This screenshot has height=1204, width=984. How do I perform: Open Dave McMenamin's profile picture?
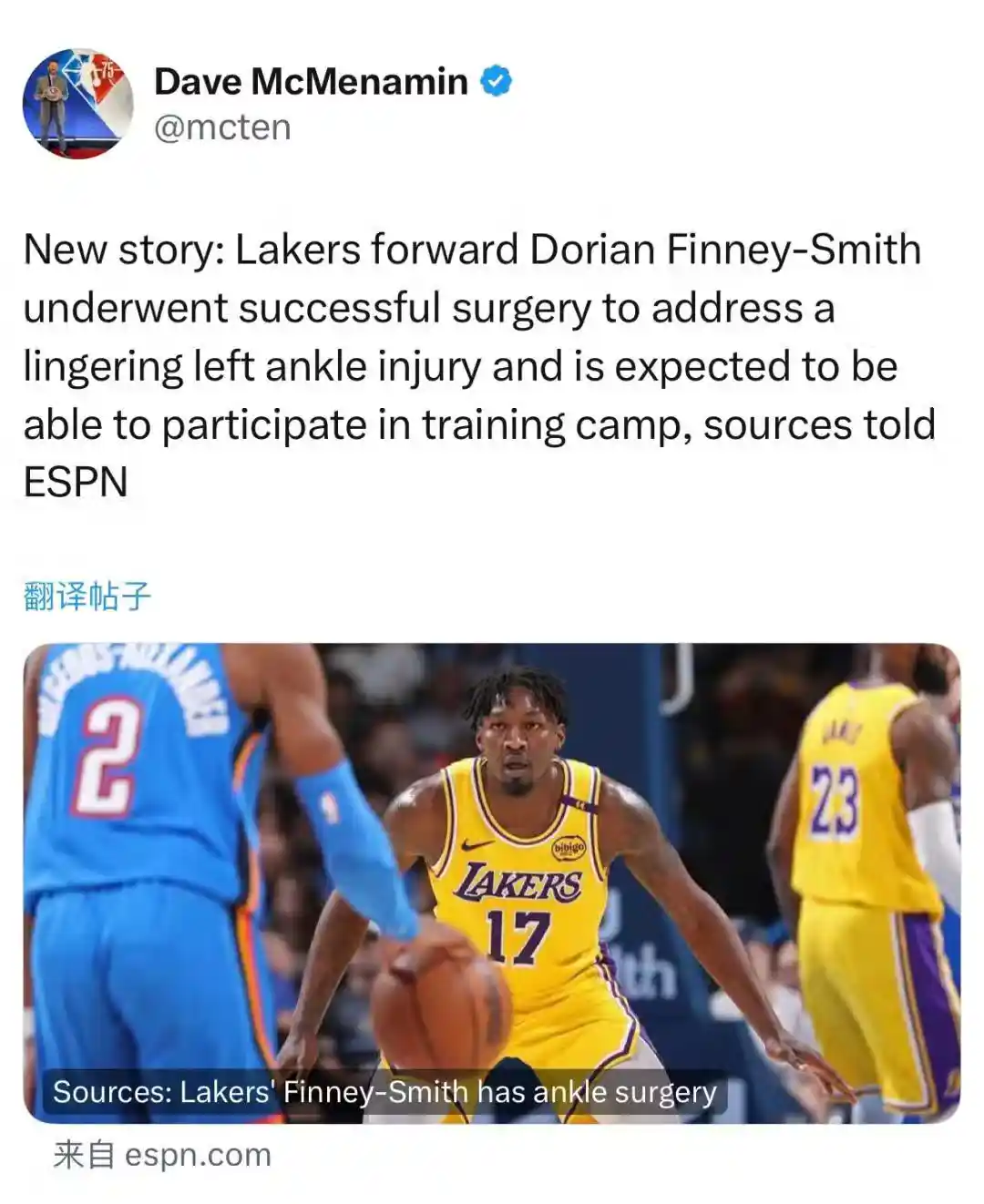tap(77, 104)
